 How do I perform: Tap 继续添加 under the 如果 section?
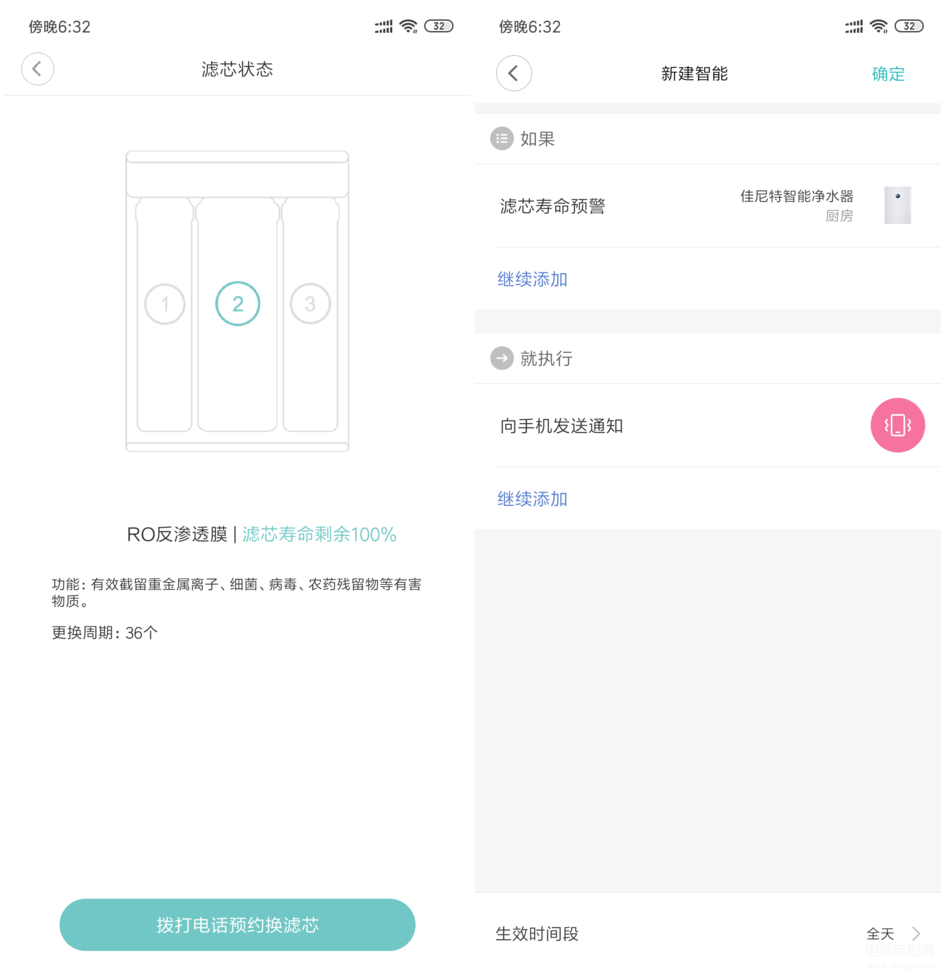click(x=533, y=280)
